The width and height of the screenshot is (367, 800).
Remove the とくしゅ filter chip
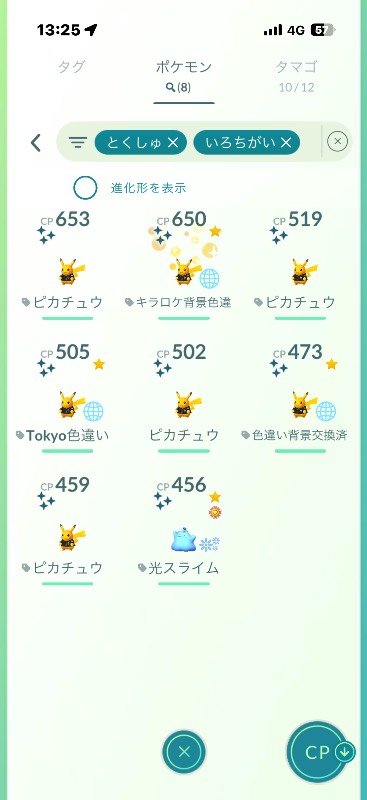(x=173, y=143)
